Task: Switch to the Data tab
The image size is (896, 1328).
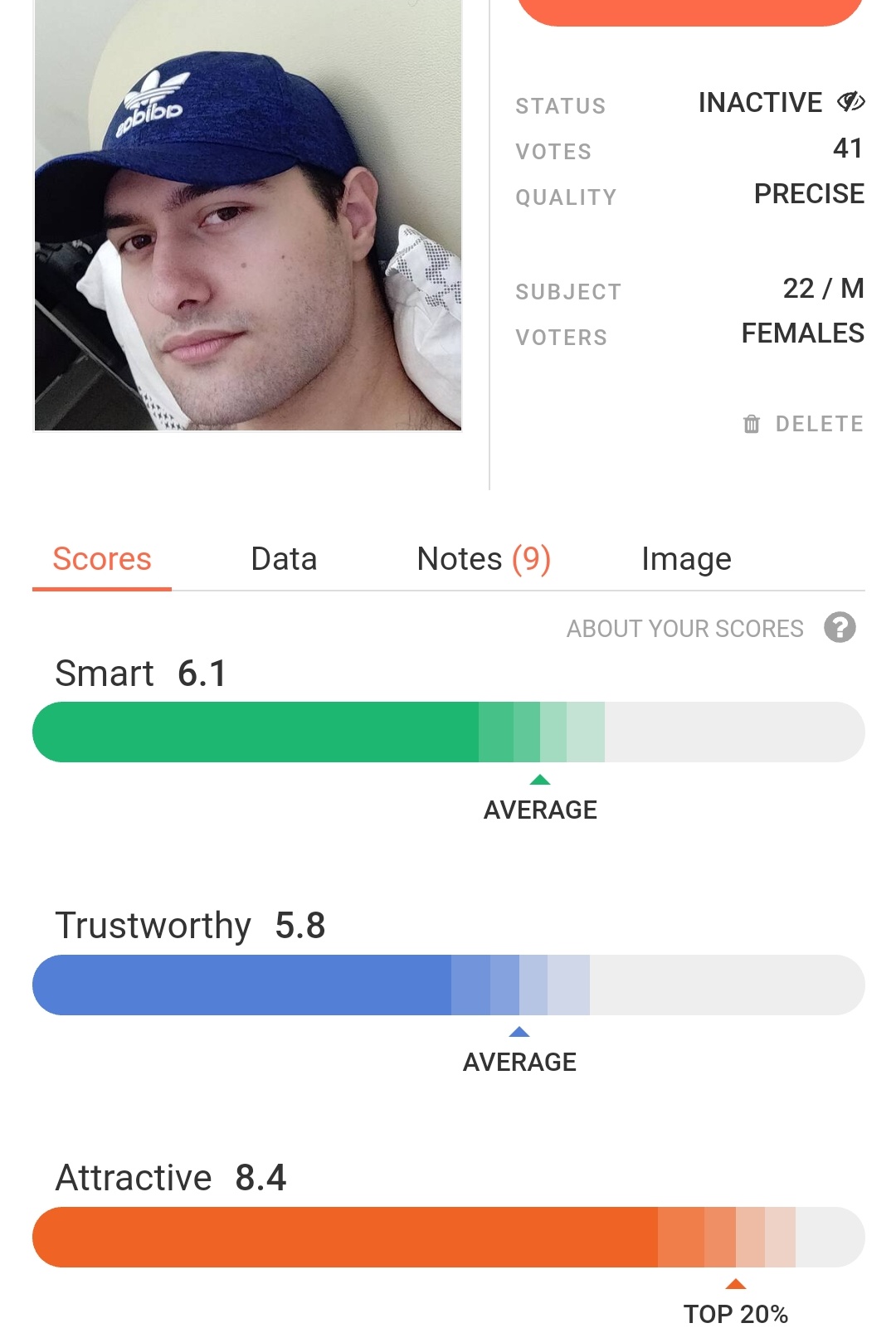Action: [x=284, y=558]
